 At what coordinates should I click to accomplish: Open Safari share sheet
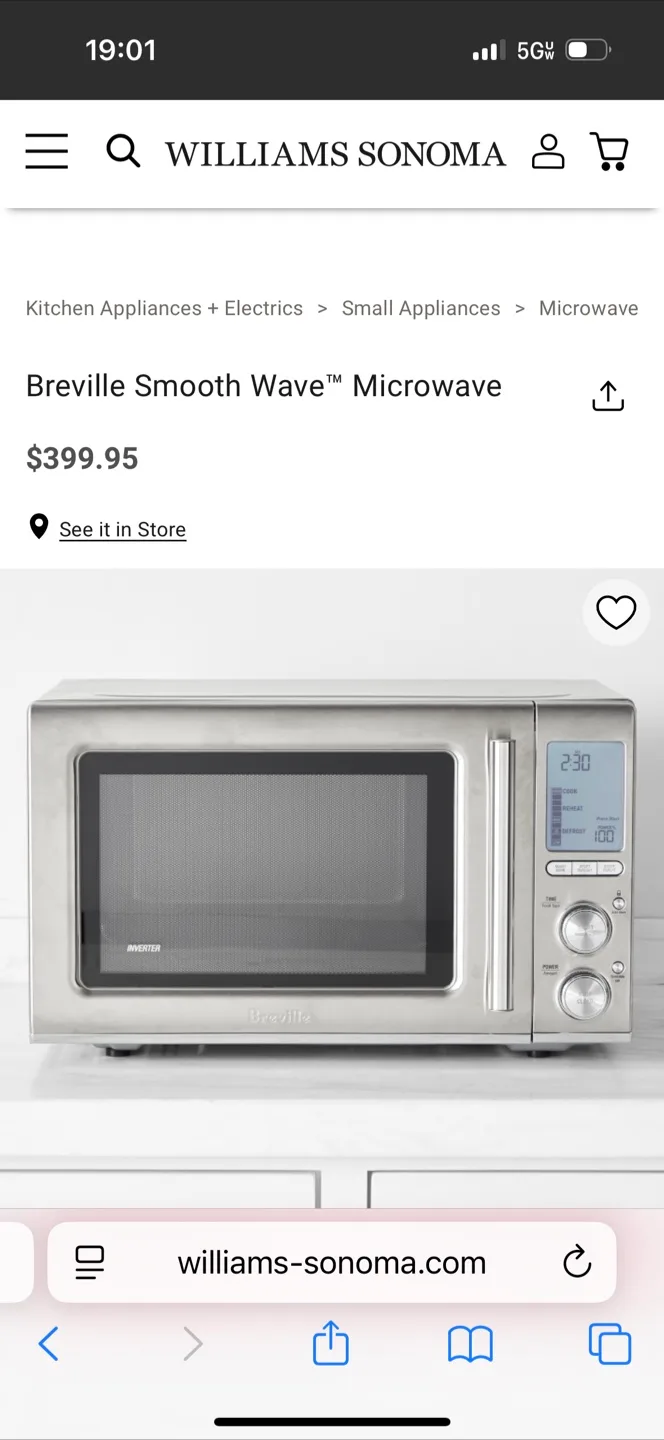click(x=331, y=1344)
